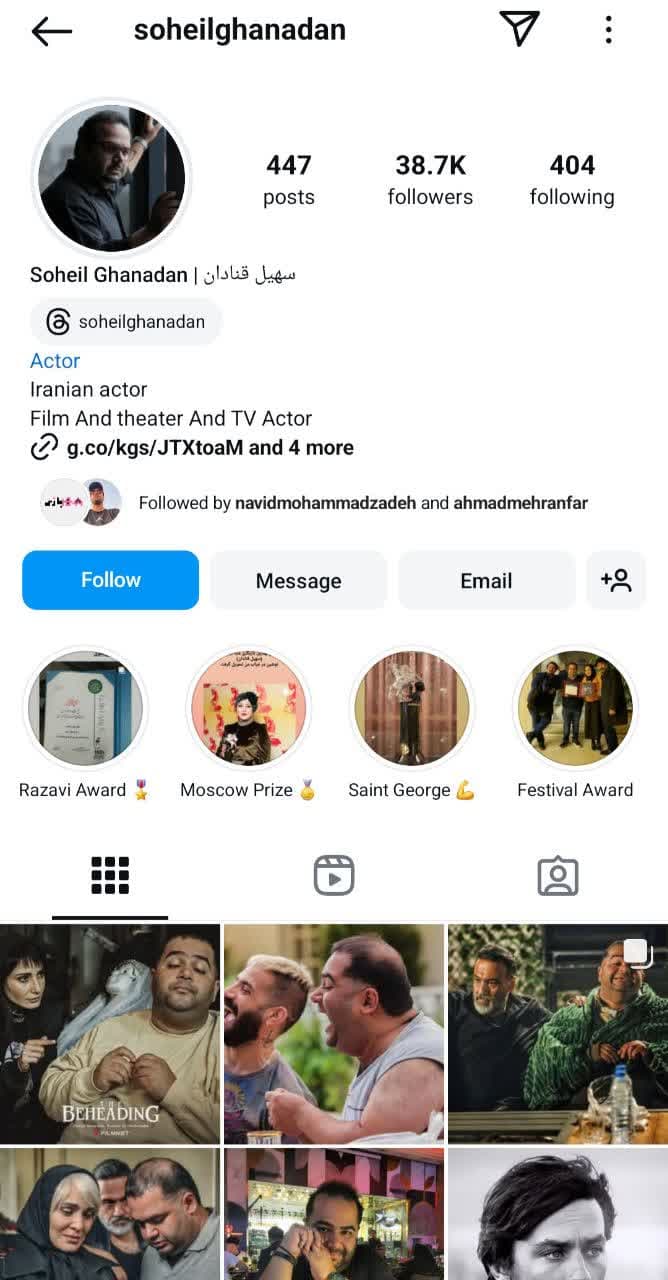Open The Beheading poster post

click(x=110, y=1033)
